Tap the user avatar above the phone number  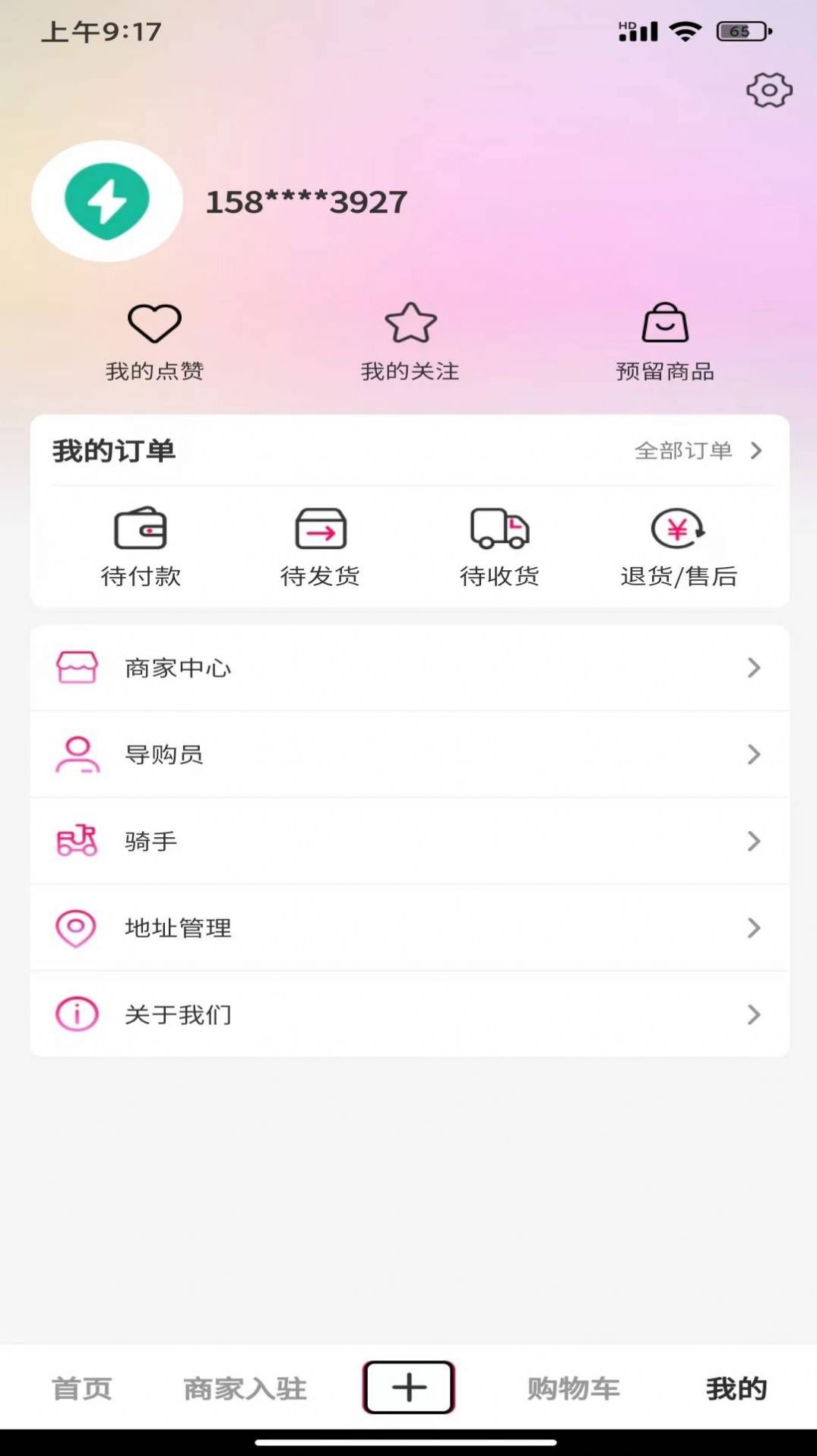tap(106, 201)
